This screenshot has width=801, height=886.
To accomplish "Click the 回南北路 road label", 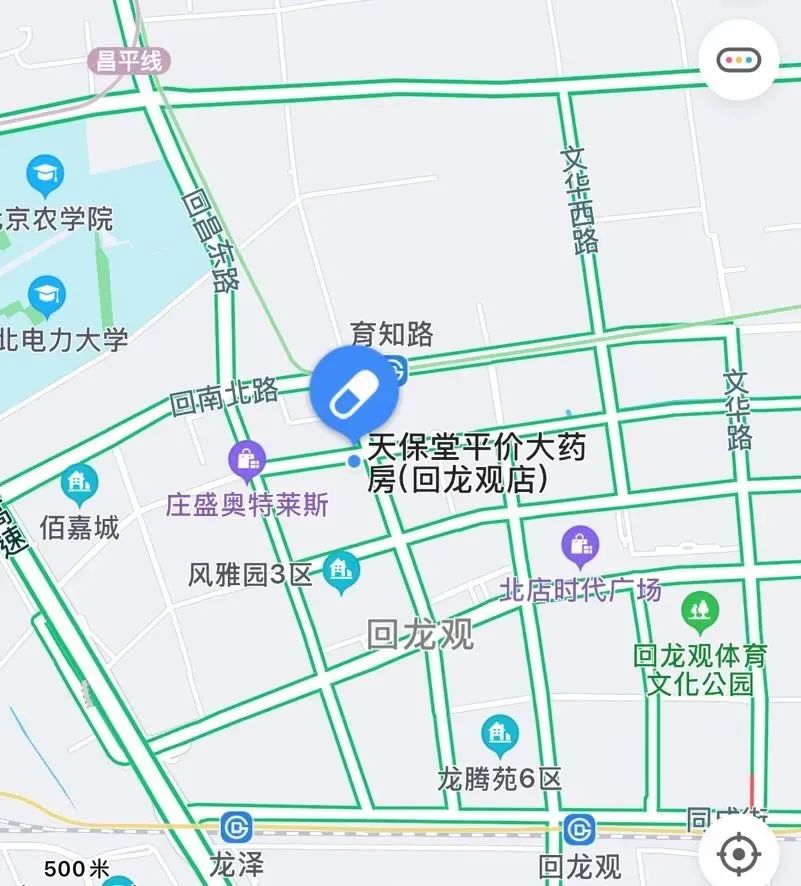I will click(x=222, y=398).
